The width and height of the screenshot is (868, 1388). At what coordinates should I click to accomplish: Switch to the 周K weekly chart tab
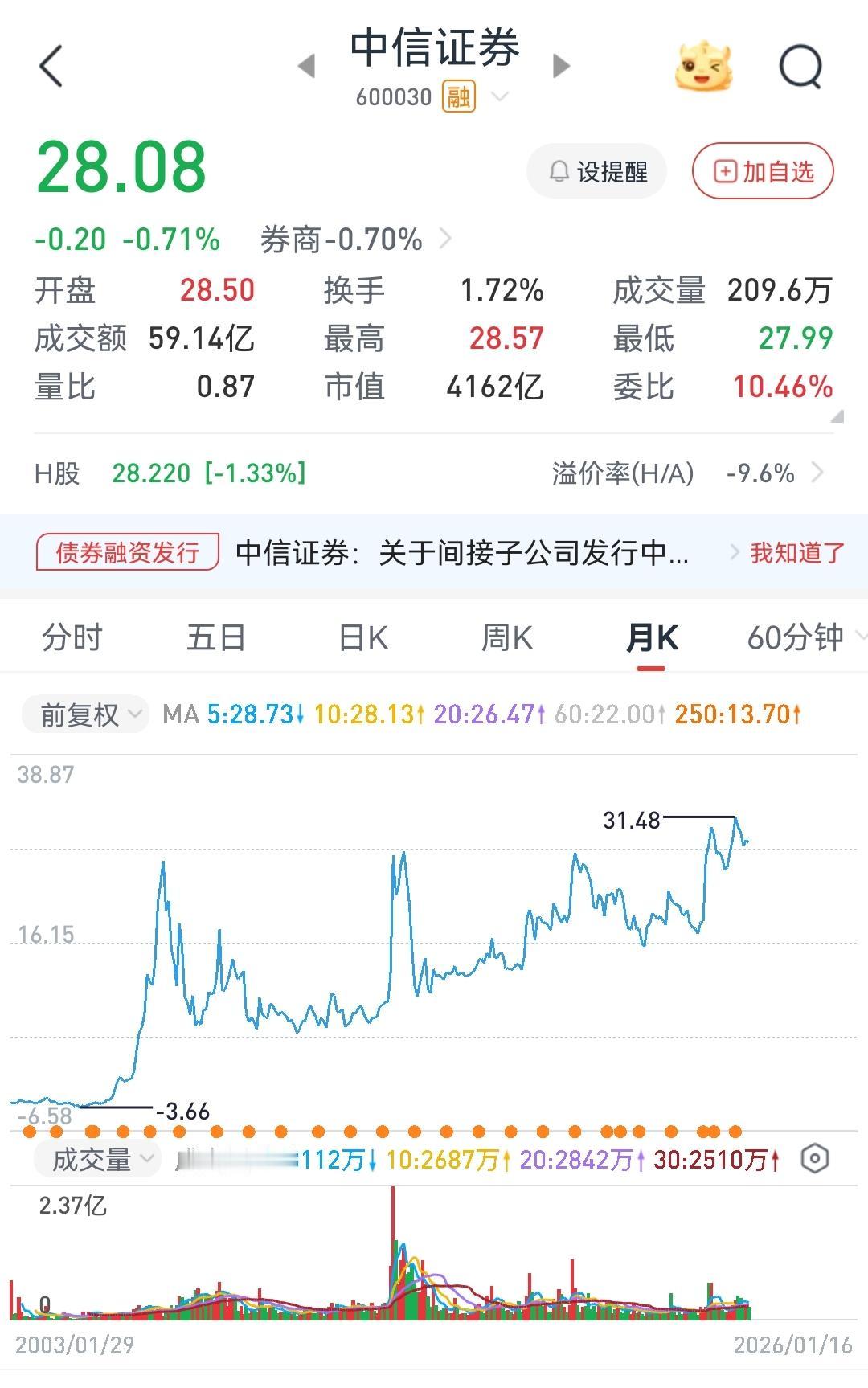point(508,637)
